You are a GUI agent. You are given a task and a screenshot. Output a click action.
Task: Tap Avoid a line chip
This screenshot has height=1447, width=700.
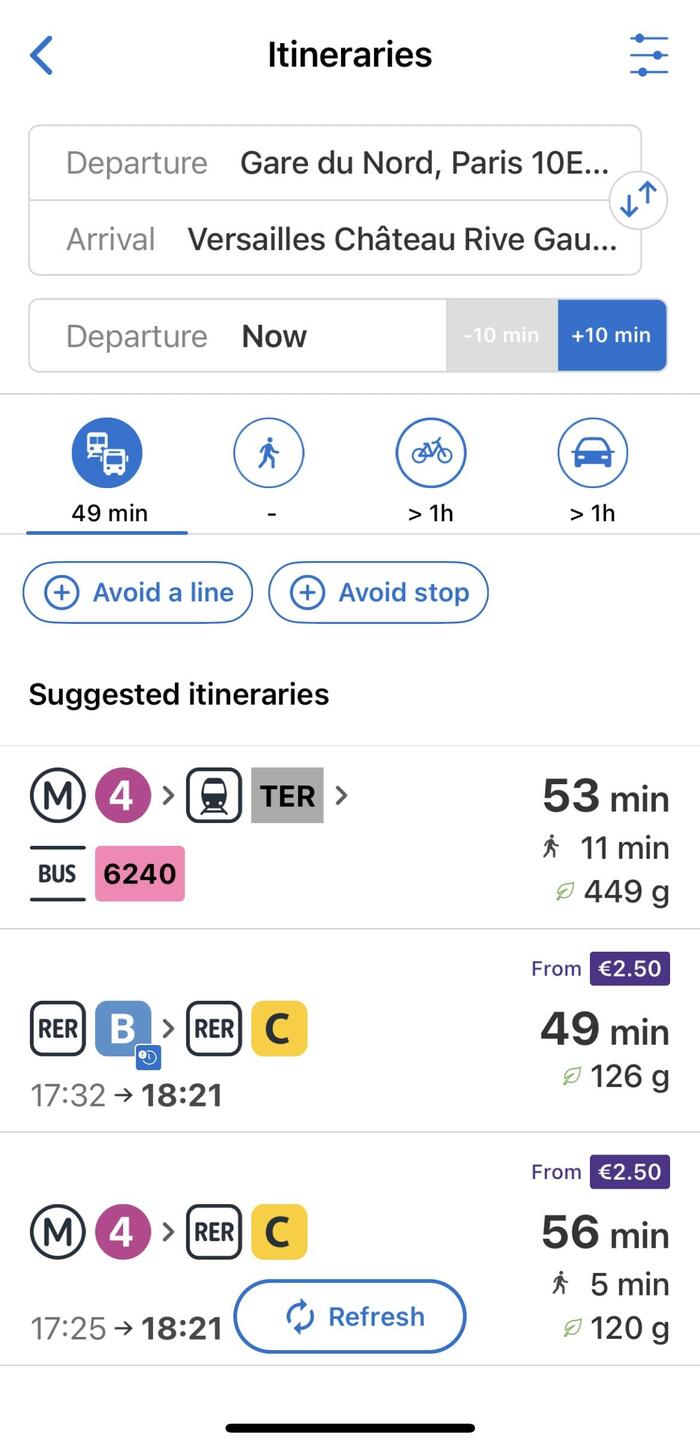[138, 593]
